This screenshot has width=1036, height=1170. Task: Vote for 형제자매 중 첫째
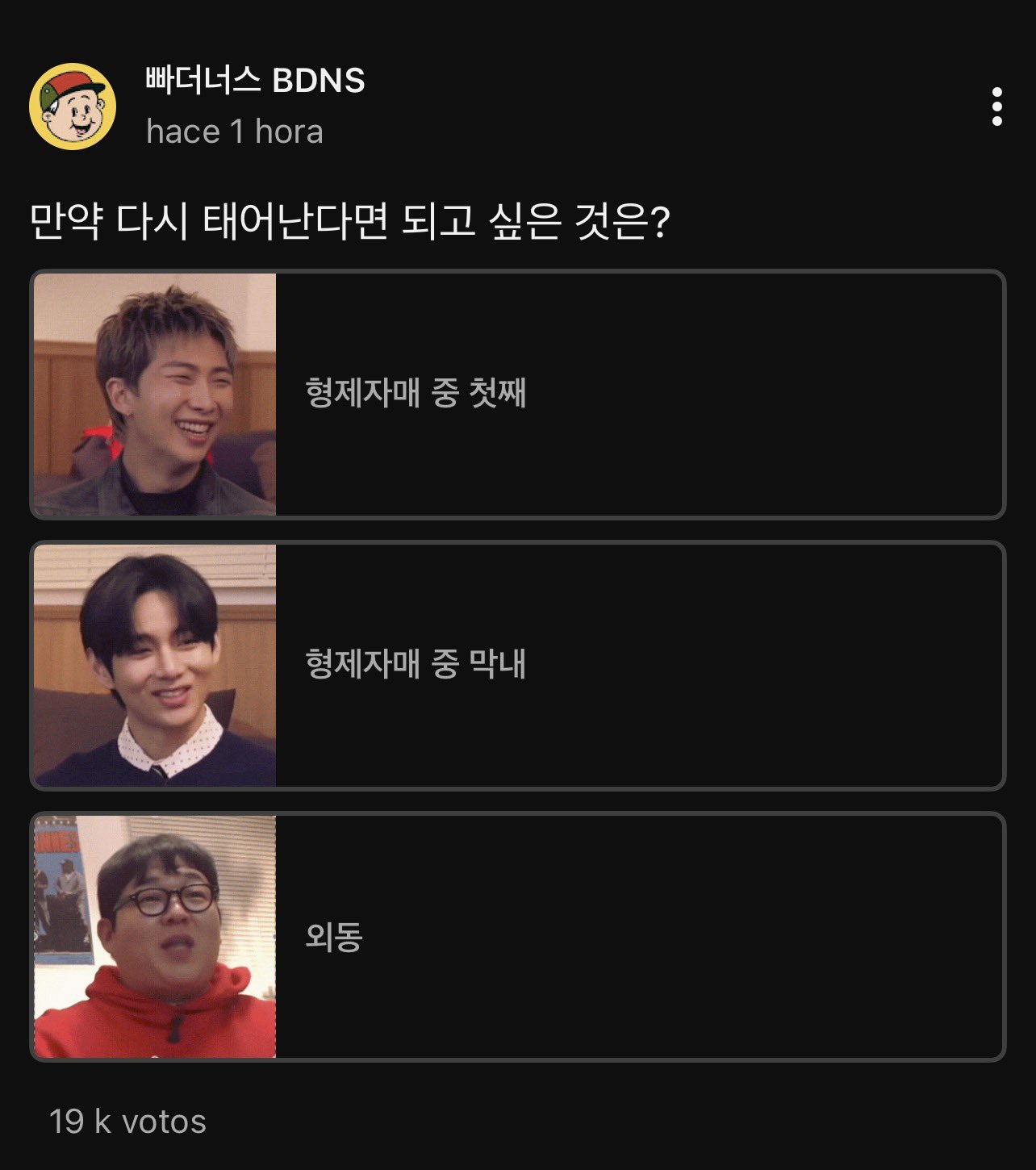pyautogui.click(x=518, y=395)
